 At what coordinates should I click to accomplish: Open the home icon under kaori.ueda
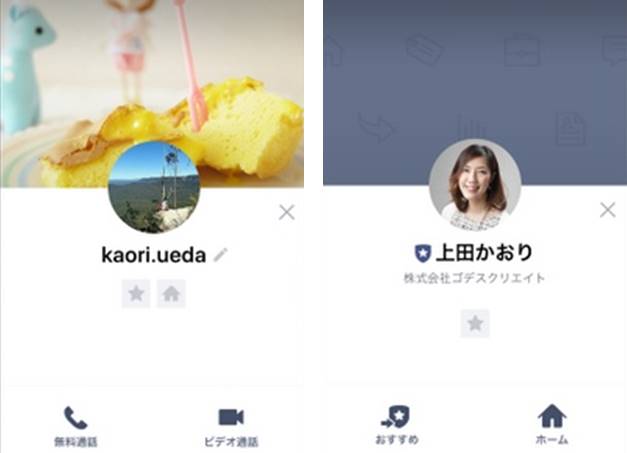pos(171,294)
